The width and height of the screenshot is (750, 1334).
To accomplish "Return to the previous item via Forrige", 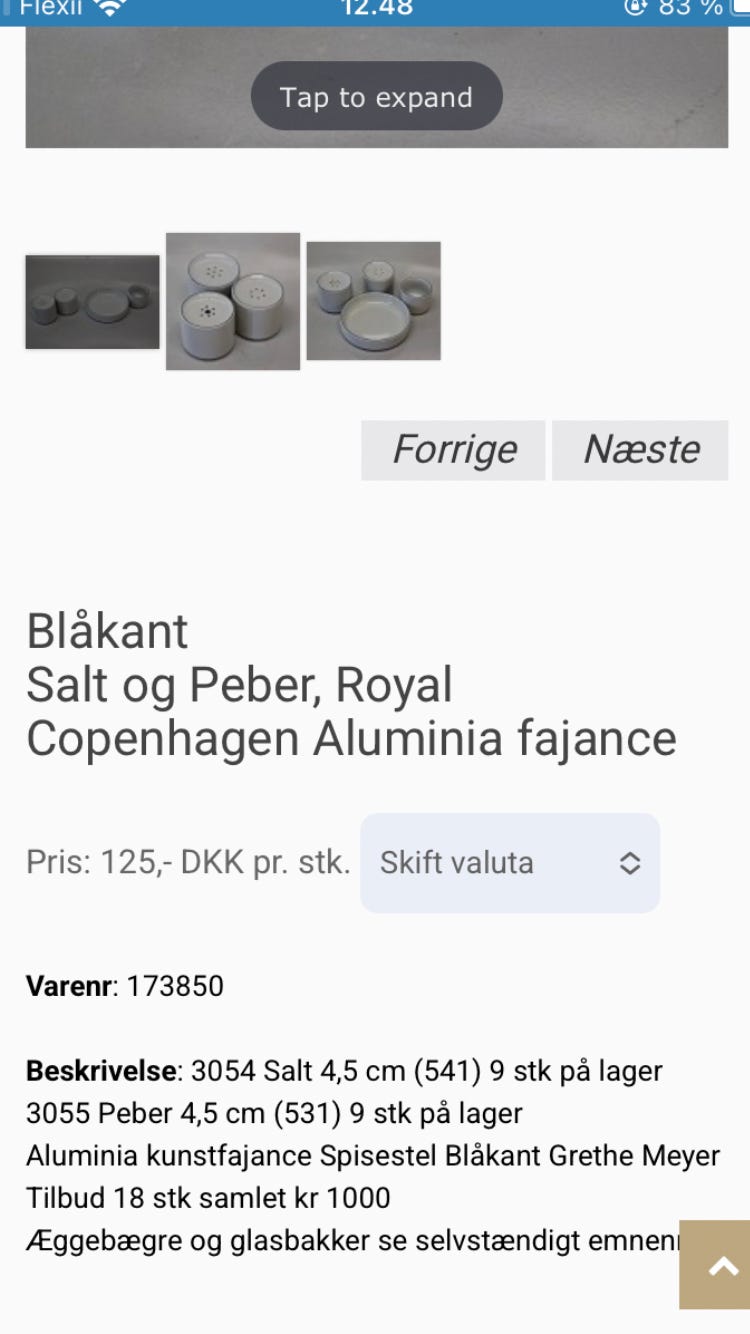I will (453, 449).
